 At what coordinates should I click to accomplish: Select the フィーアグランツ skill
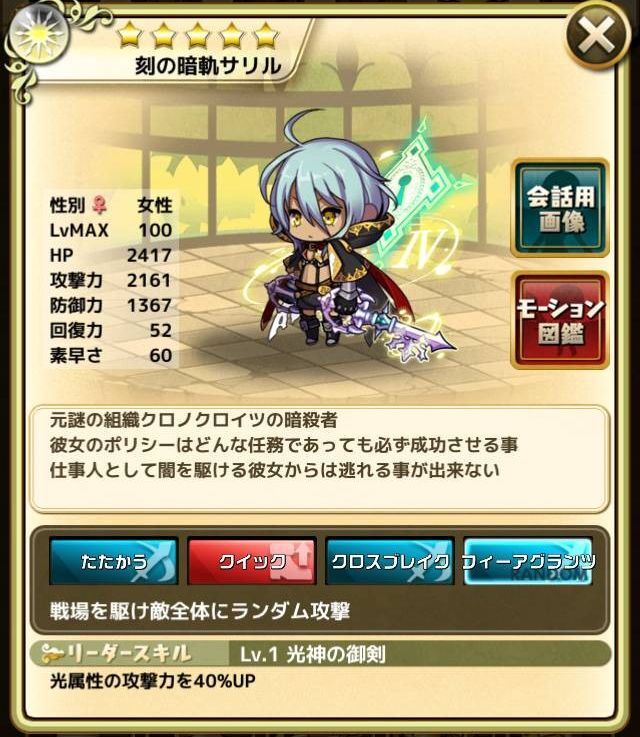527,561
